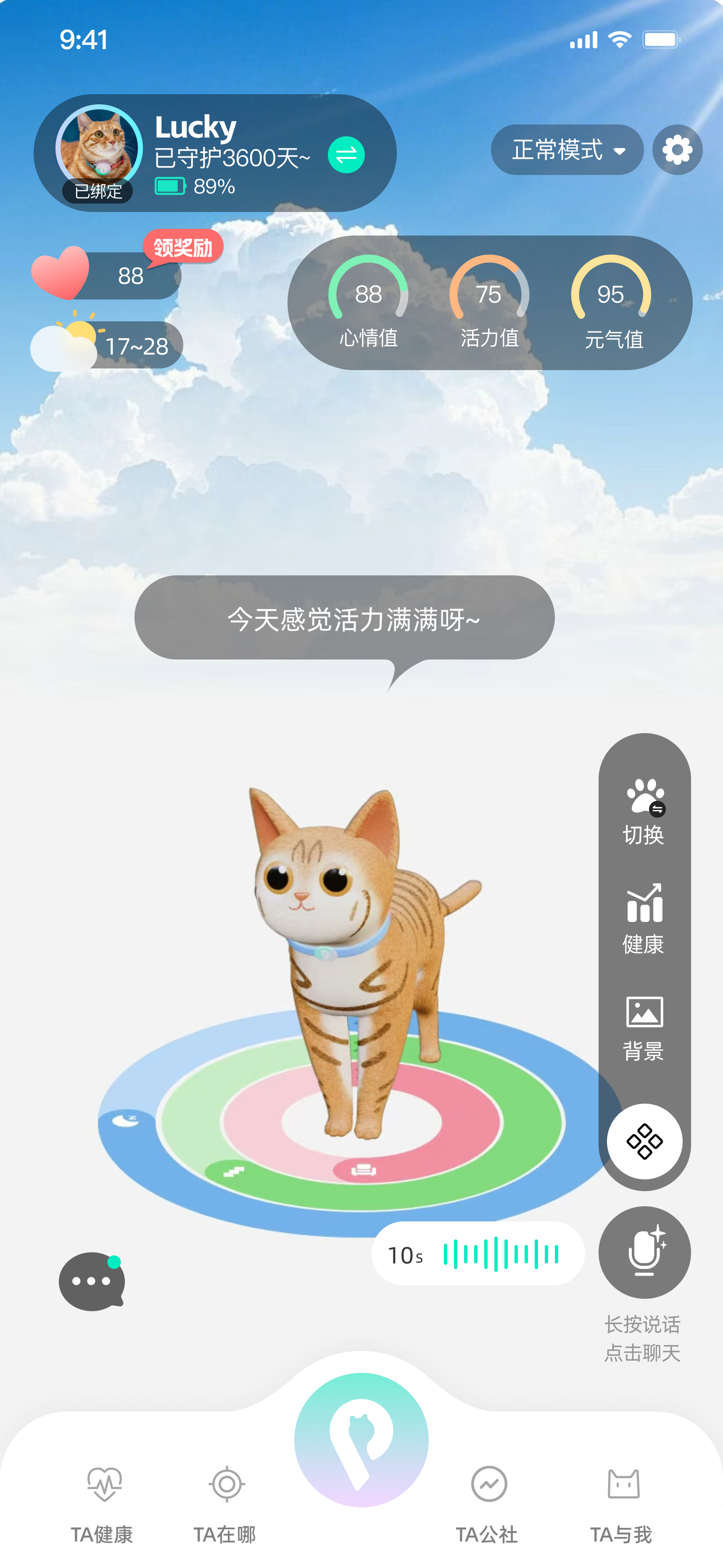Collapse the side panel with diamond grid button
The height and width of the screenshot is (1568, 723).
(x=644, y=1141)
